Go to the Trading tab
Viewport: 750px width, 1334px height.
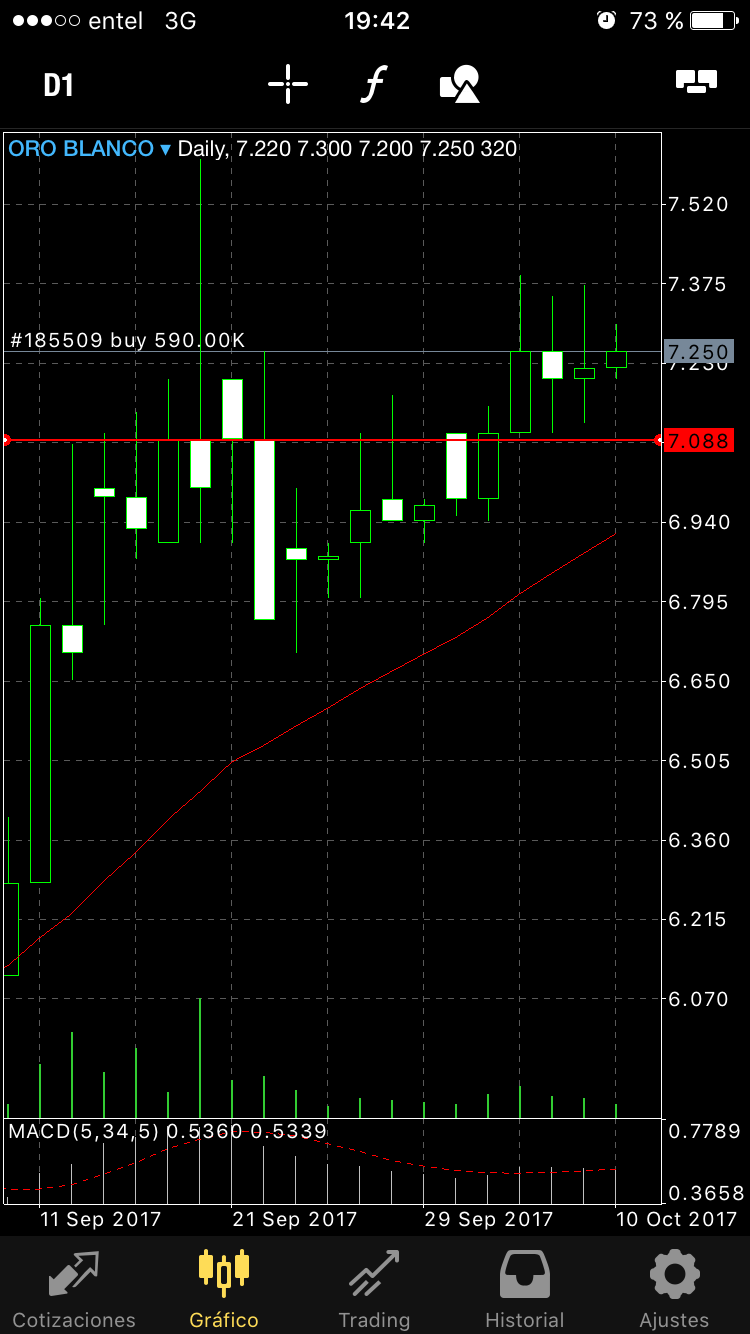(374, 1288)
